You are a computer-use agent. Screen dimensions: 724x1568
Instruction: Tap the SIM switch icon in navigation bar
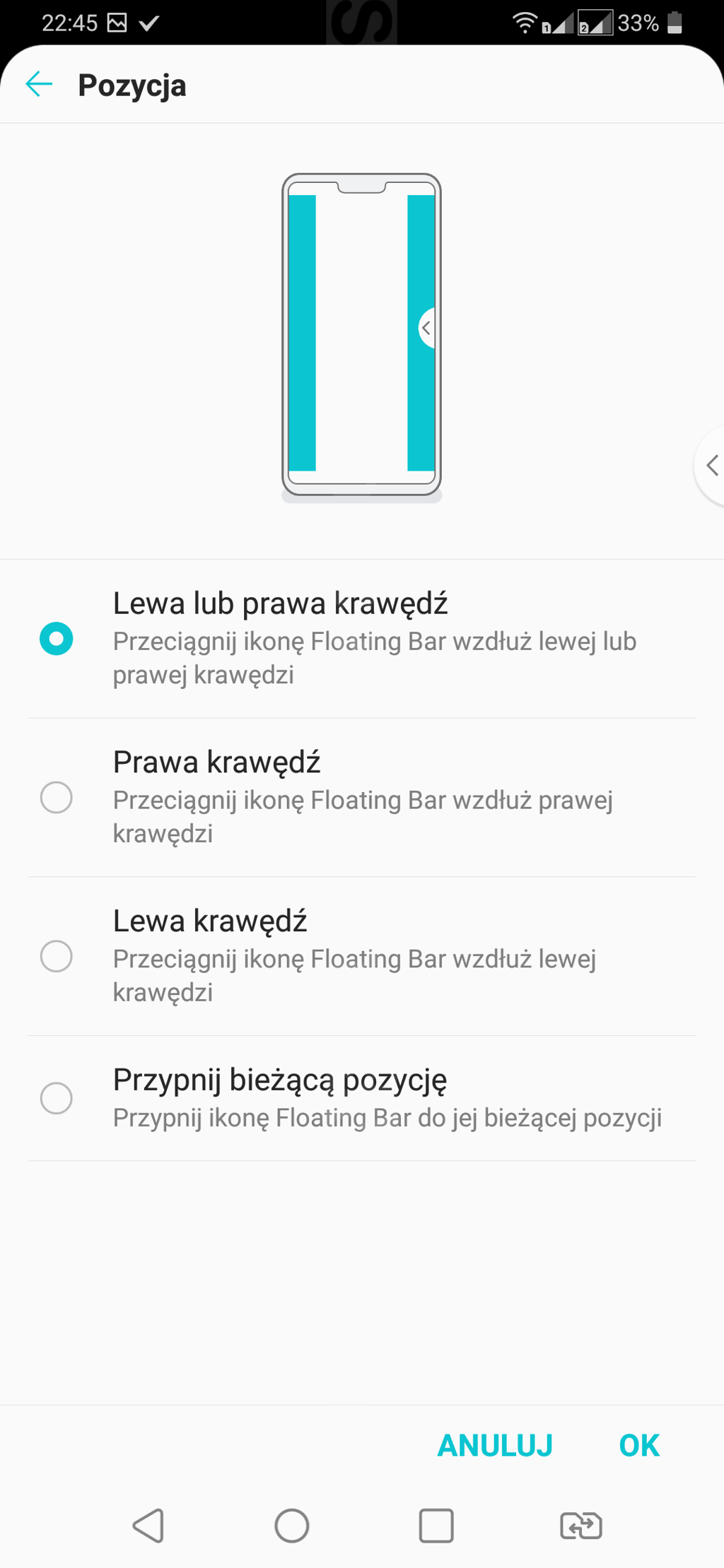580,1526
